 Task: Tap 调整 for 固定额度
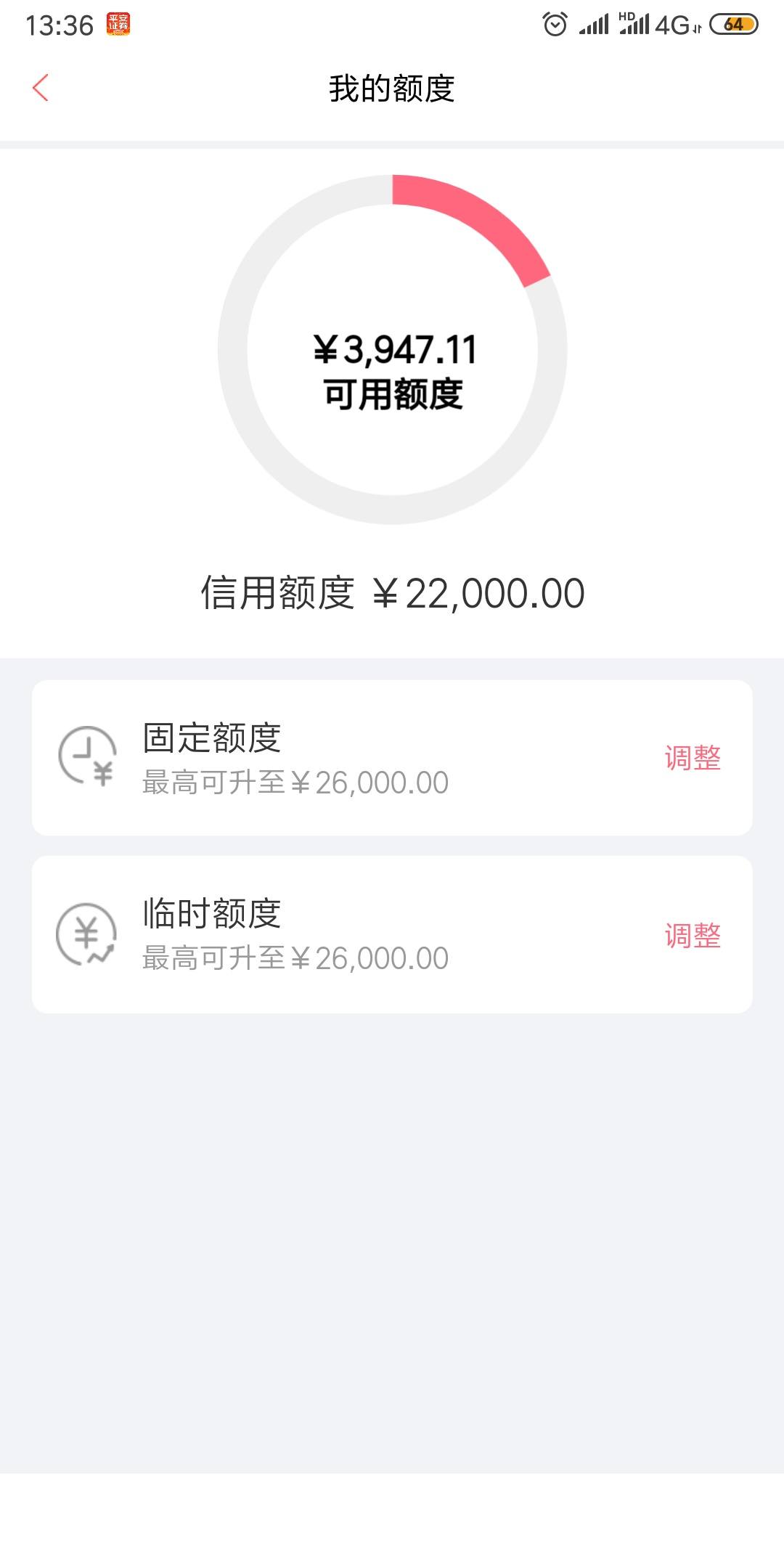pyautogui.click(x=693, y=758)
